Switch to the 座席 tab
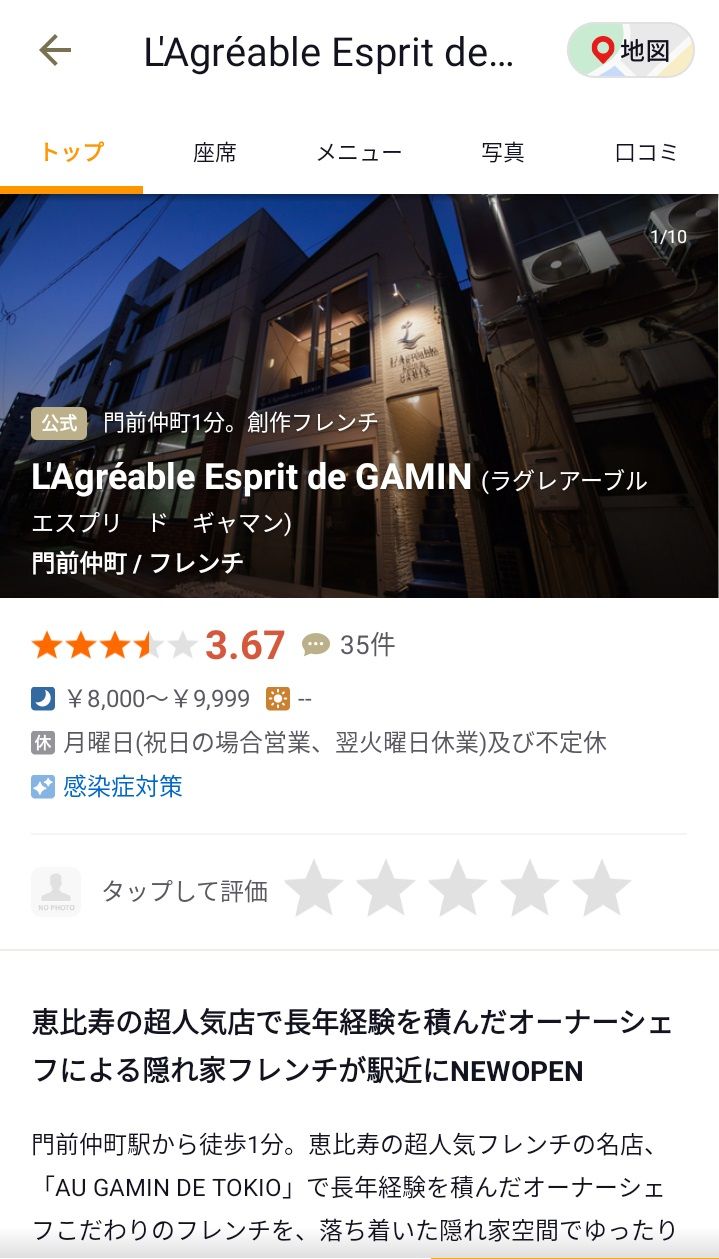The image size is (719, 1259). [x=215, y=153]
